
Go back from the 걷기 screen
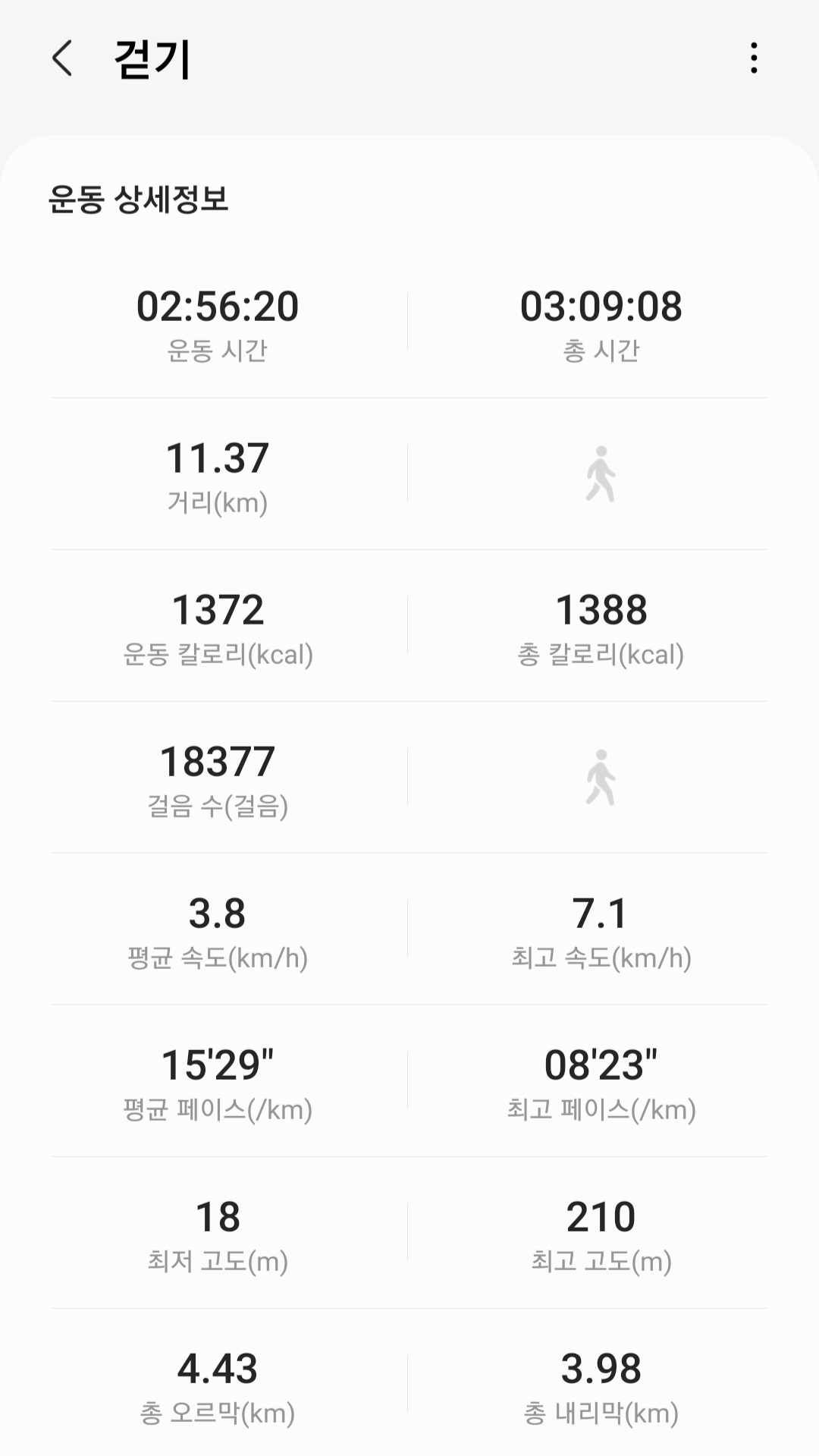coord(63,58)
